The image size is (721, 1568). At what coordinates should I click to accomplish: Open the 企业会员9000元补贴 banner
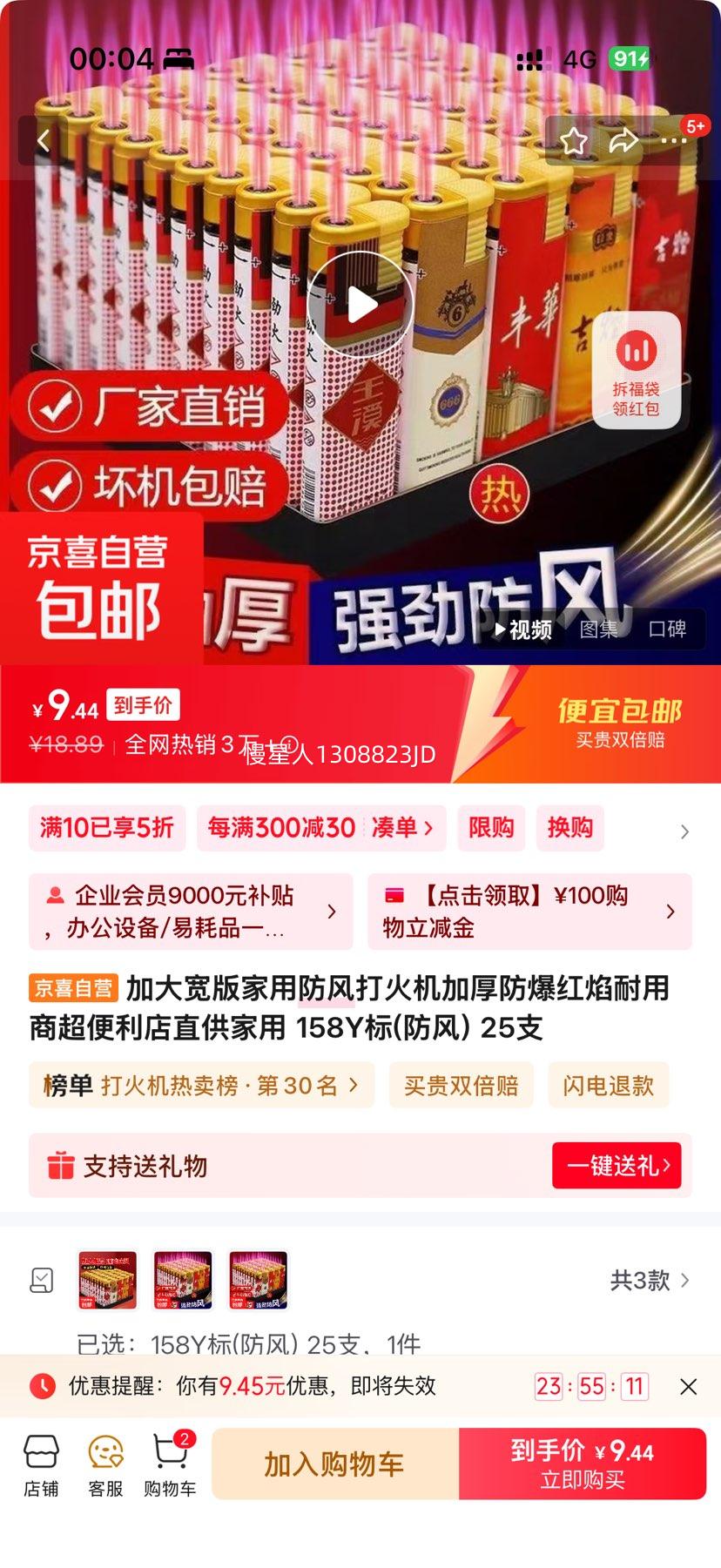coord(191,911)
